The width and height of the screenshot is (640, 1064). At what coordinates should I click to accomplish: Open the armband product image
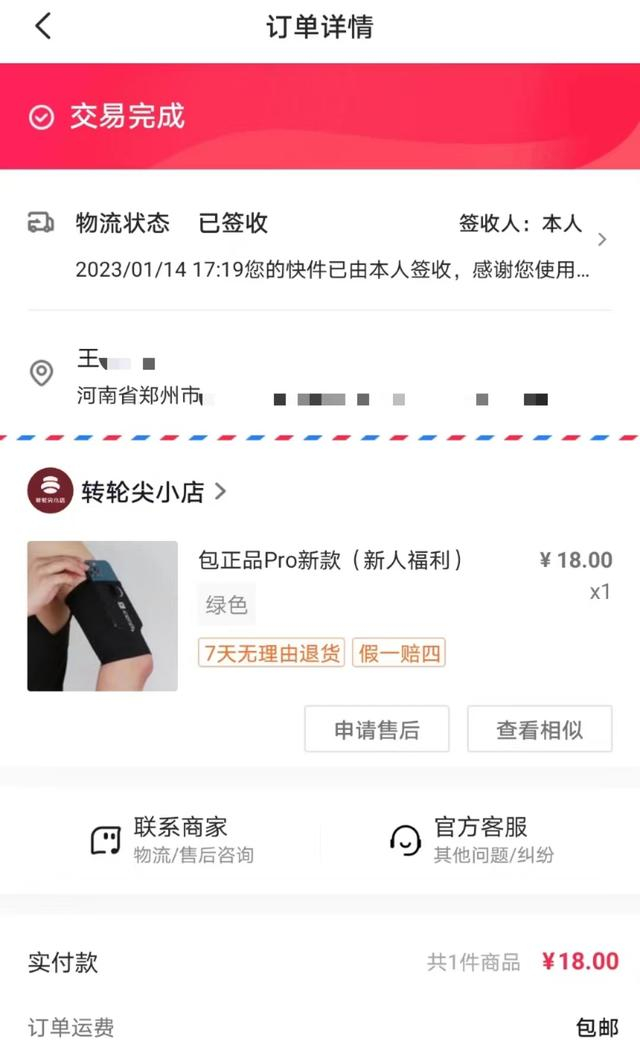(102, 616)
